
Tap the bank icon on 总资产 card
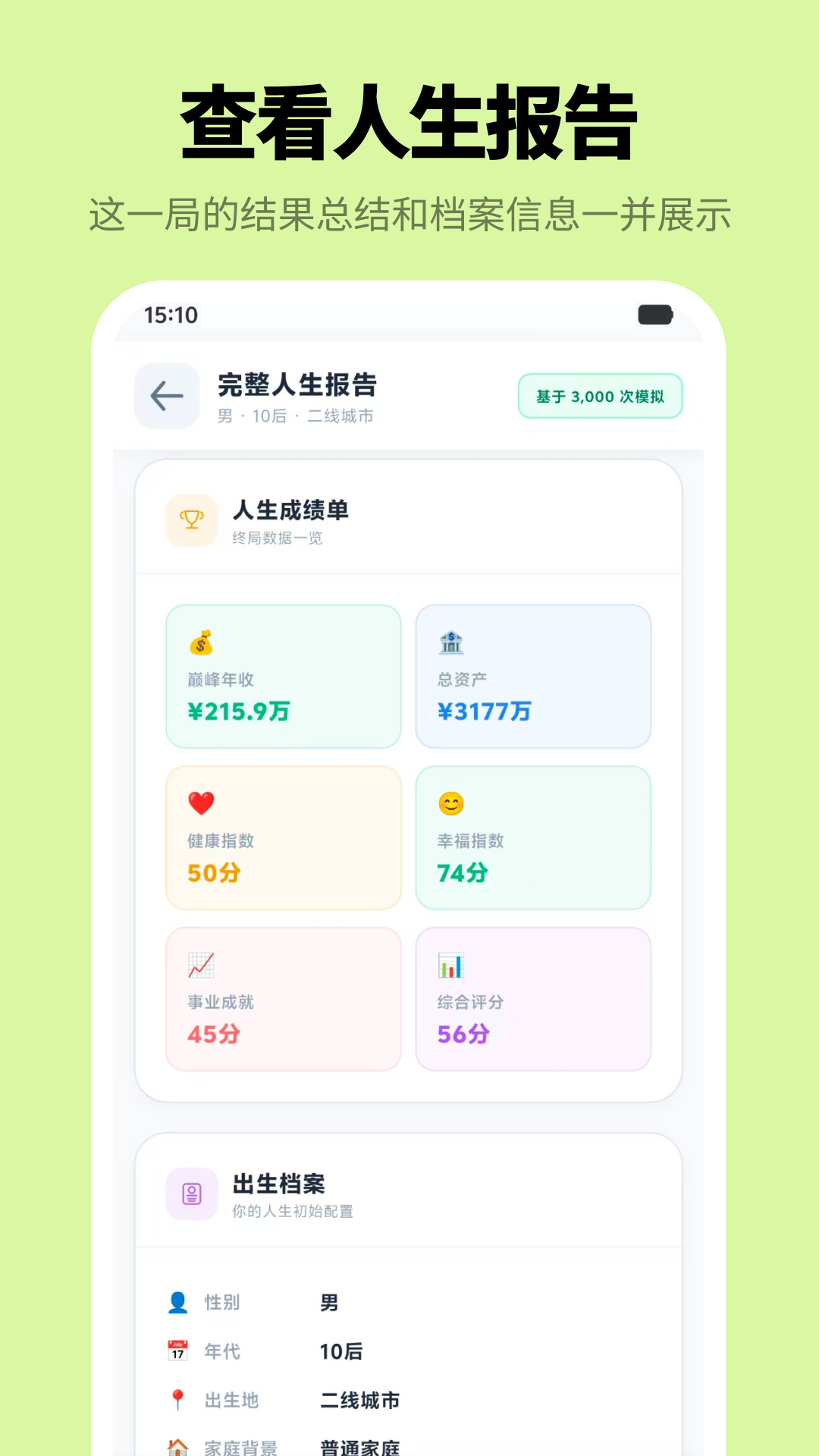coord(450,642)
